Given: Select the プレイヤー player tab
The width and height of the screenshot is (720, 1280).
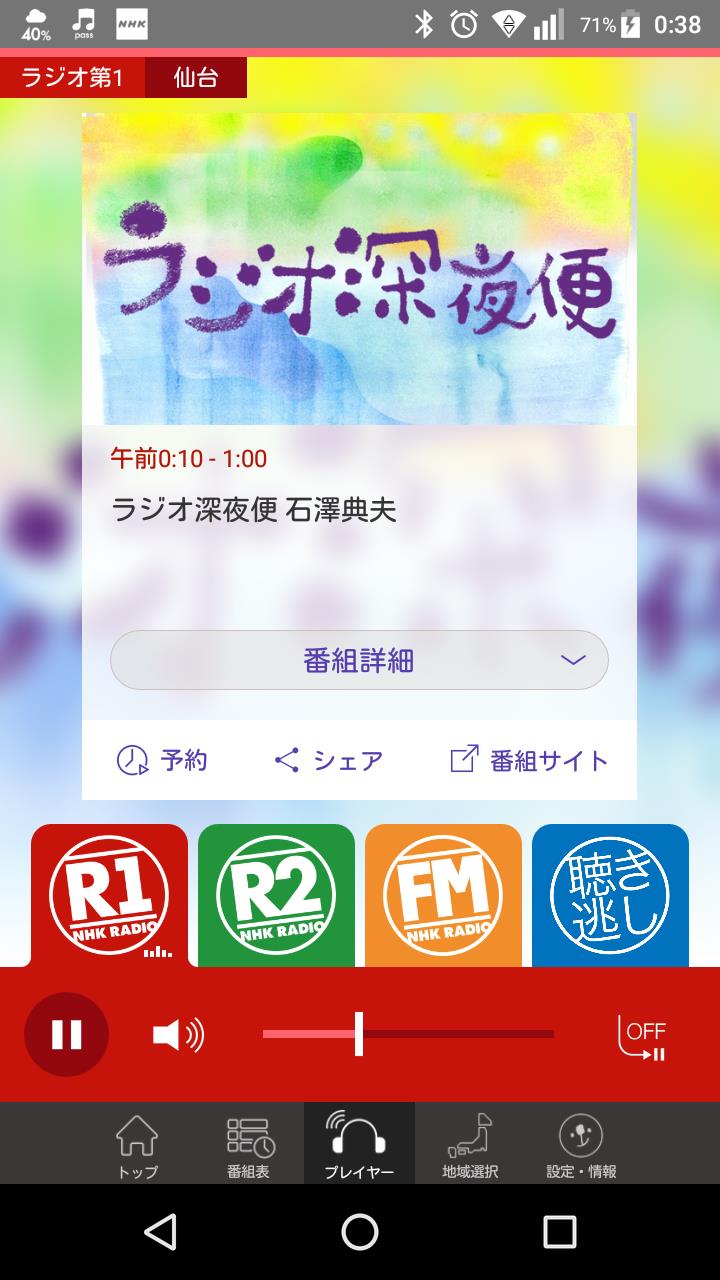Looking at the screenshot, I should 359,1144.
